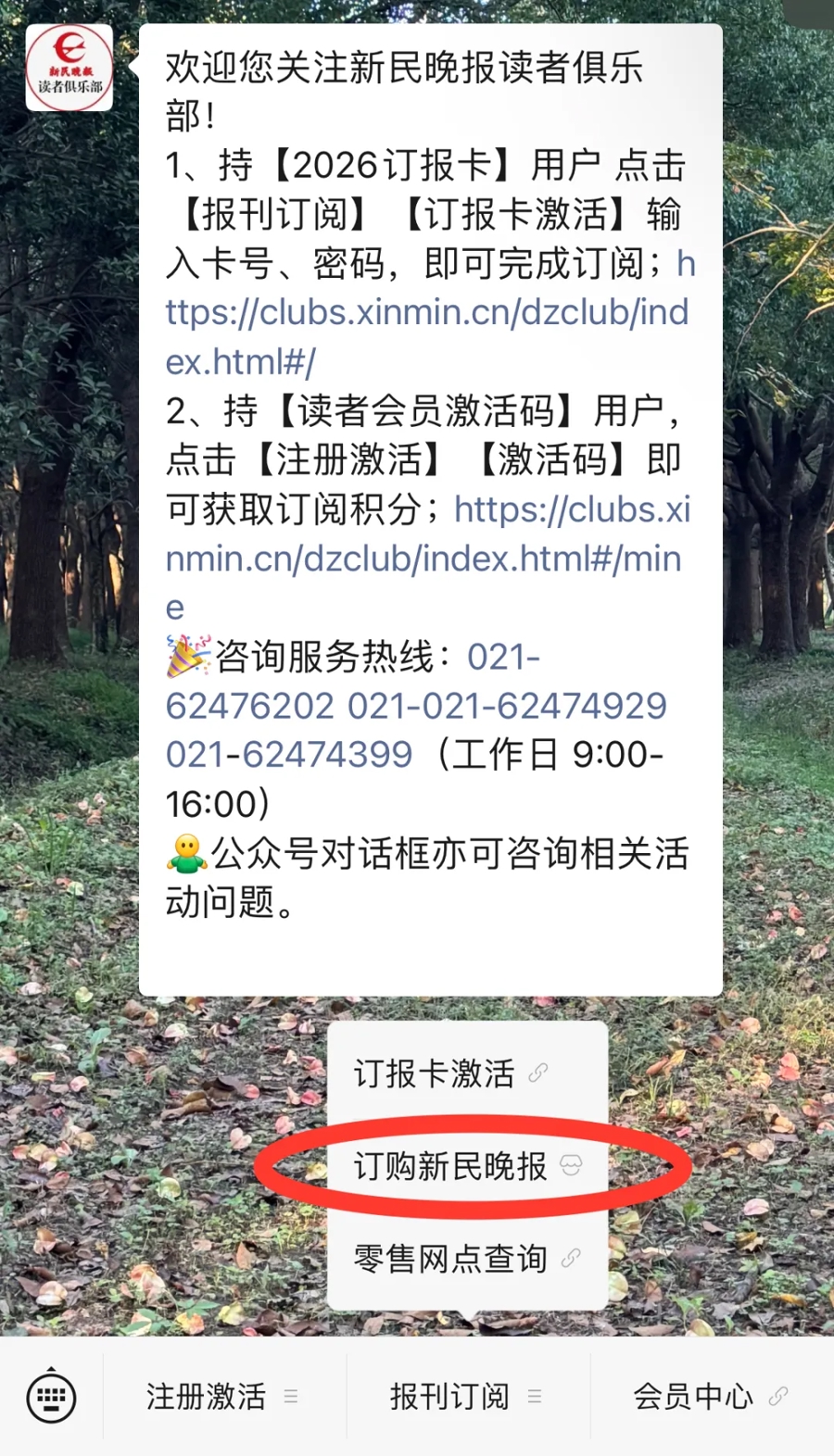Viewport: 834px width, 1456px height.
Task: Call the 021-62474399 service number
Action: (289, 755)
